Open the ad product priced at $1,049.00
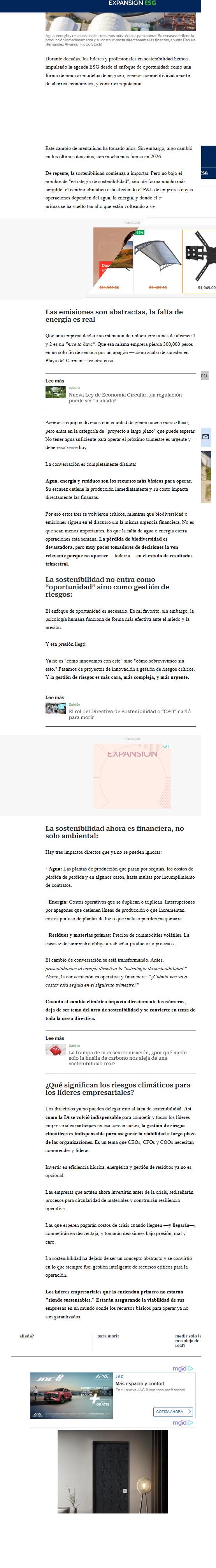Viewport: 216px width, 1568px height. (x=199, y=261)
